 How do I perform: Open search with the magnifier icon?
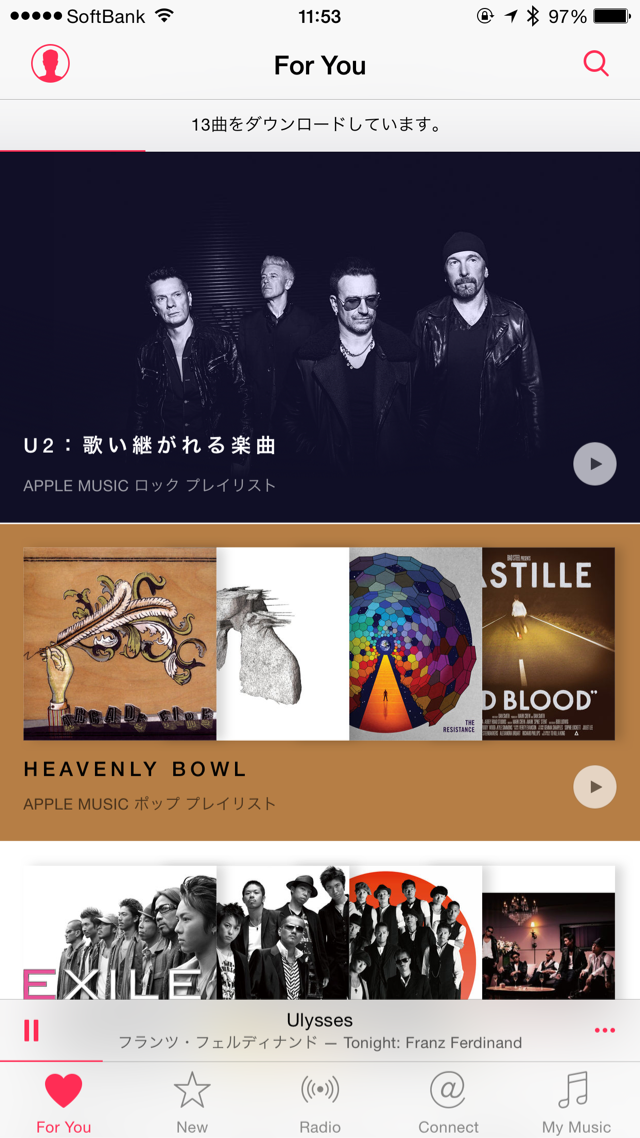[x=596, y=64]
